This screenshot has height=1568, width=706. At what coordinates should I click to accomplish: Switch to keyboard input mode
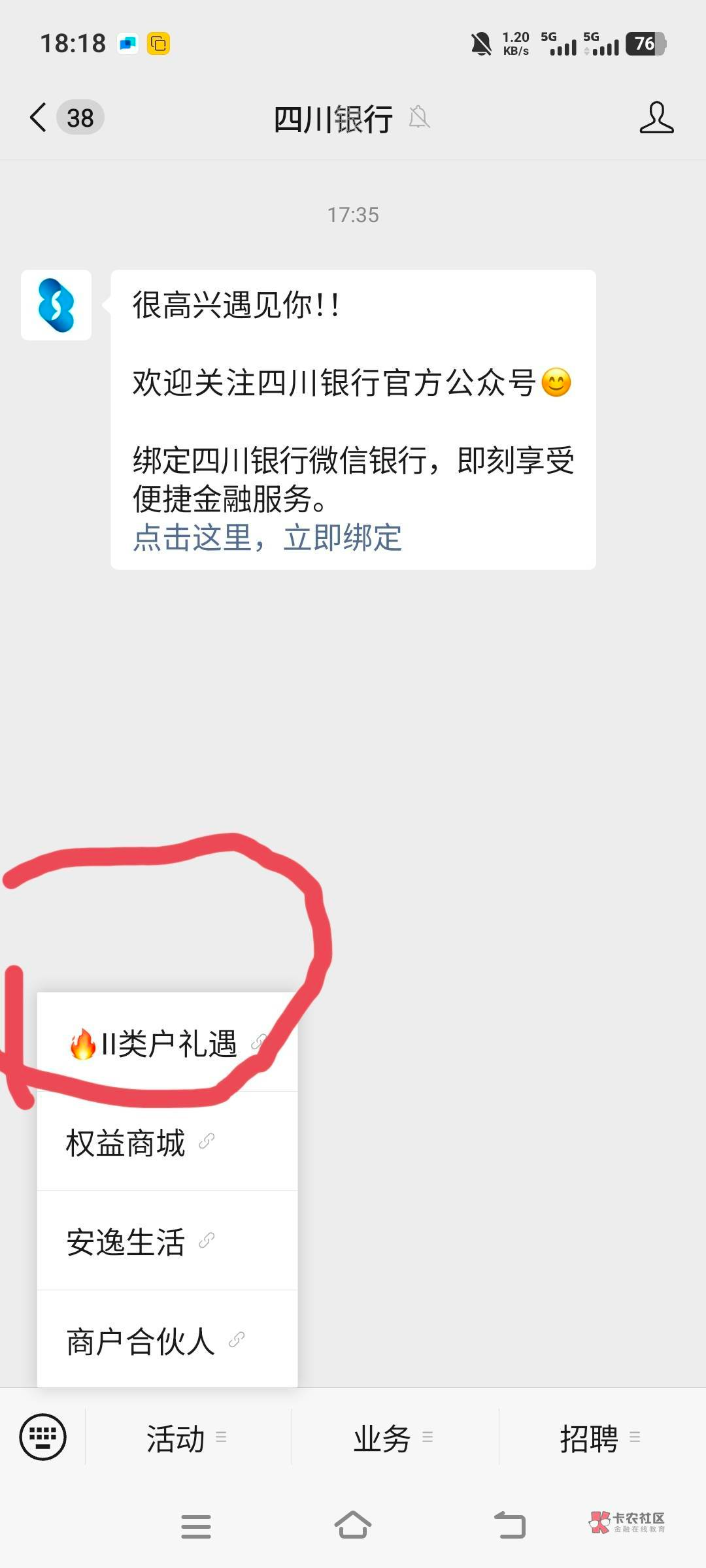[43, 1437]
